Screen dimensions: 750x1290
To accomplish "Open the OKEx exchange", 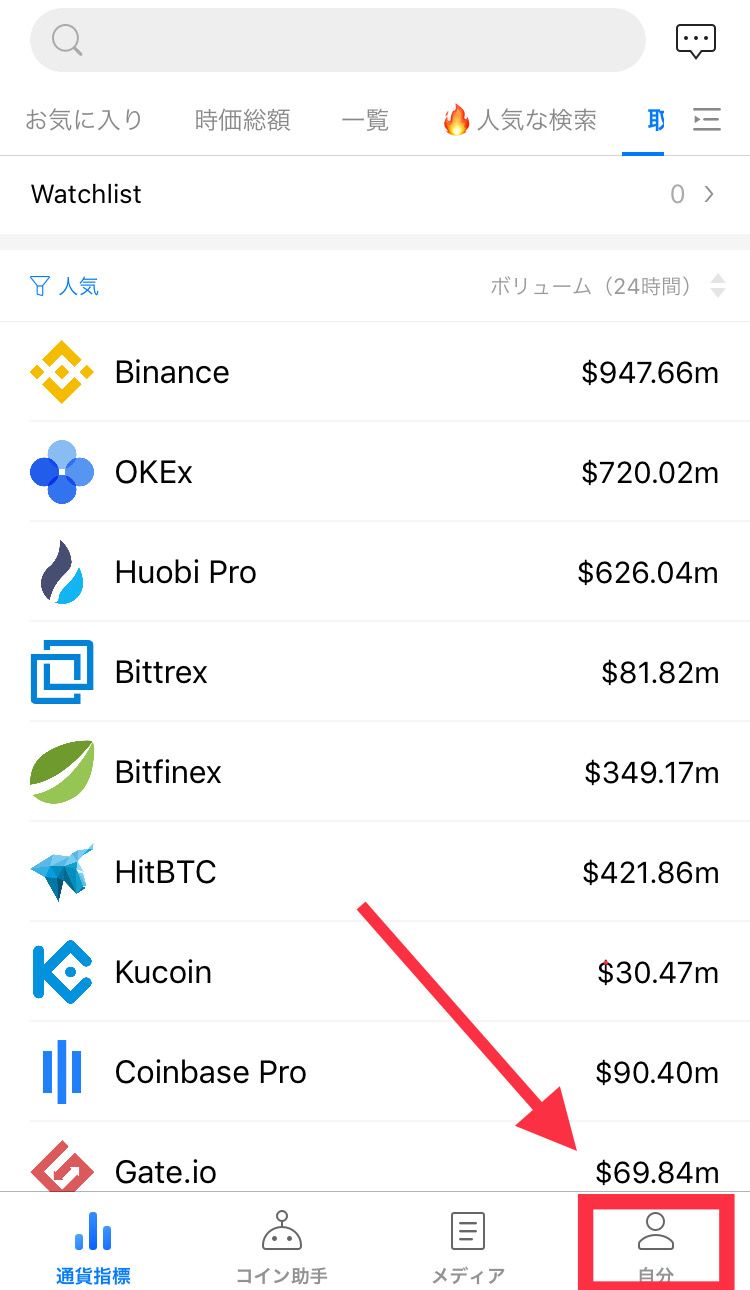I will 374,472.
